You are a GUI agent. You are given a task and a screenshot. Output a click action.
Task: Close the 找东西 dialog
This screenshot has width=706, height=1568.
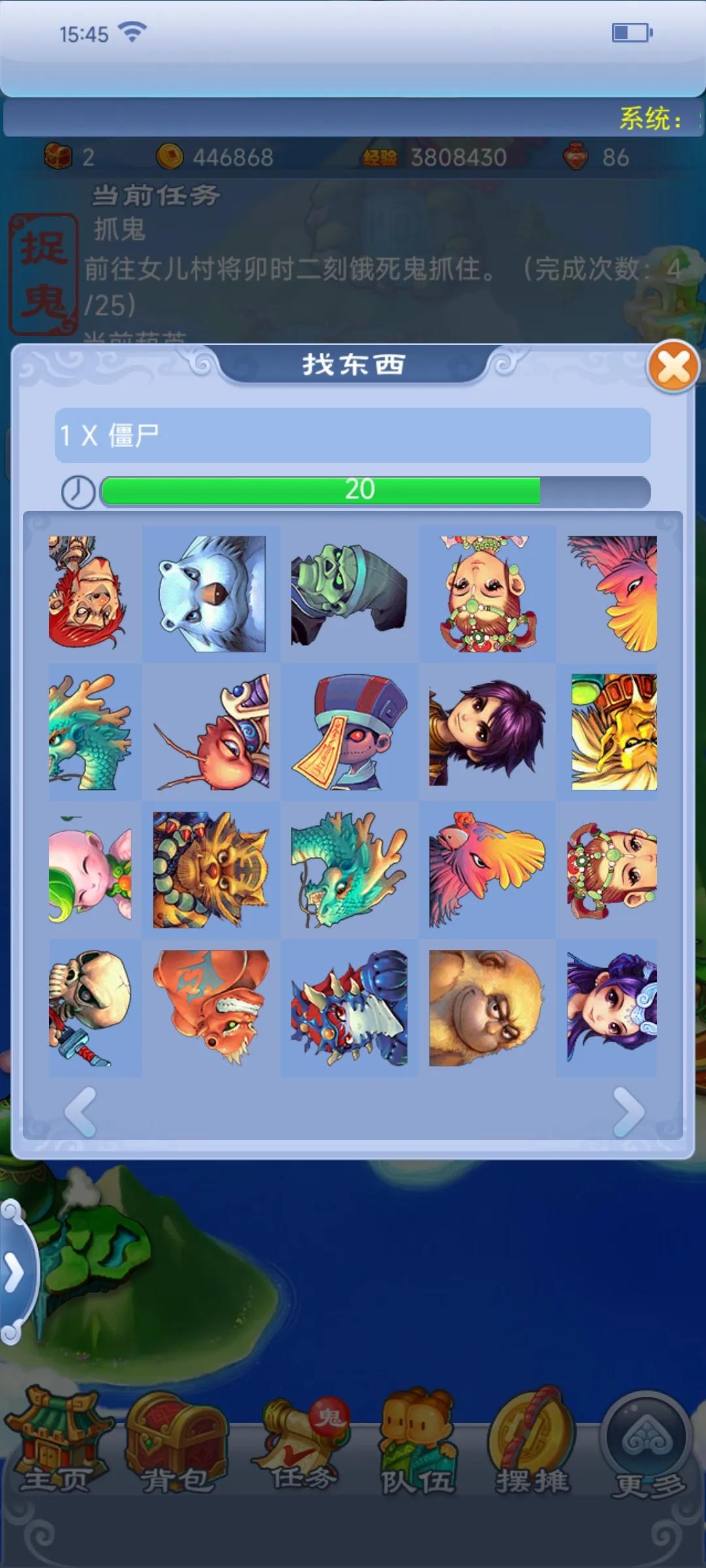click(x=673, y=367)
